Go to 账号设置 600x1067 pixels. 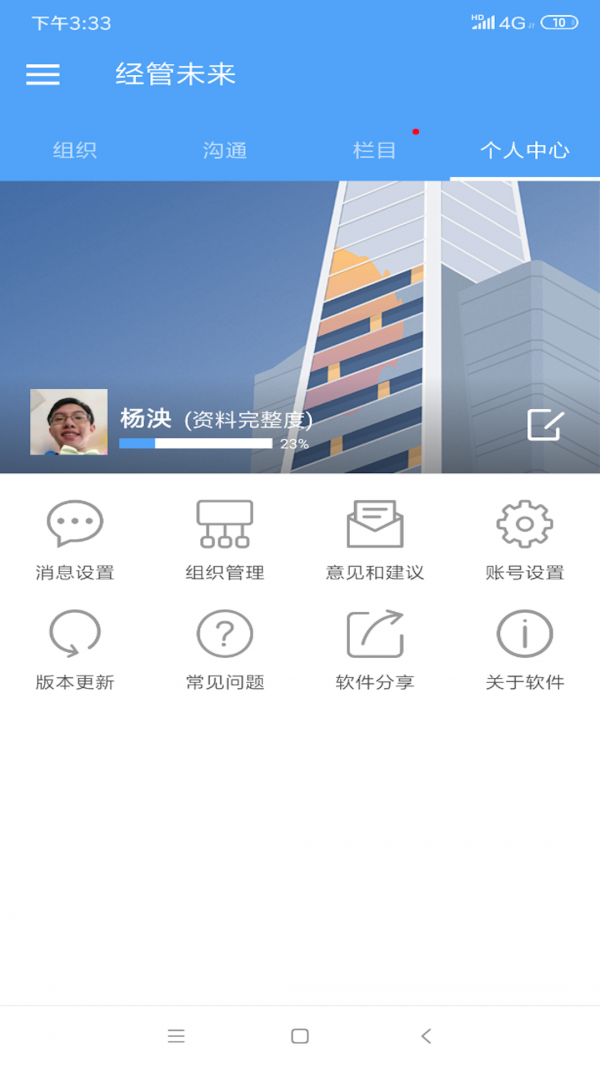tap(525, 540)
